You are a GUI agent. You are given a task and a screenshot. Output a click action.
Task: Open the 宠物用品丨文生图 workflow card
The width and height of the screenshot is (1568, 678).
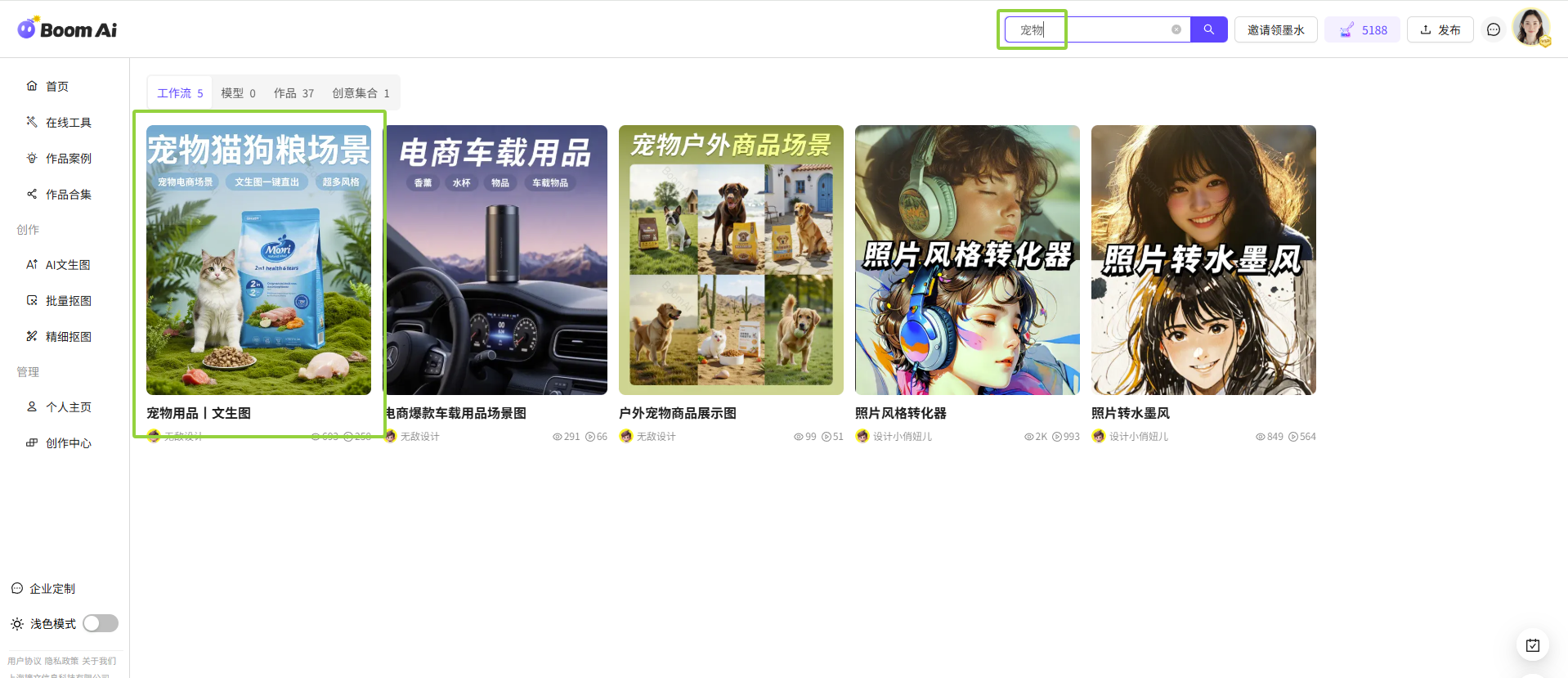pyautogui.click(x=258, y=260)
